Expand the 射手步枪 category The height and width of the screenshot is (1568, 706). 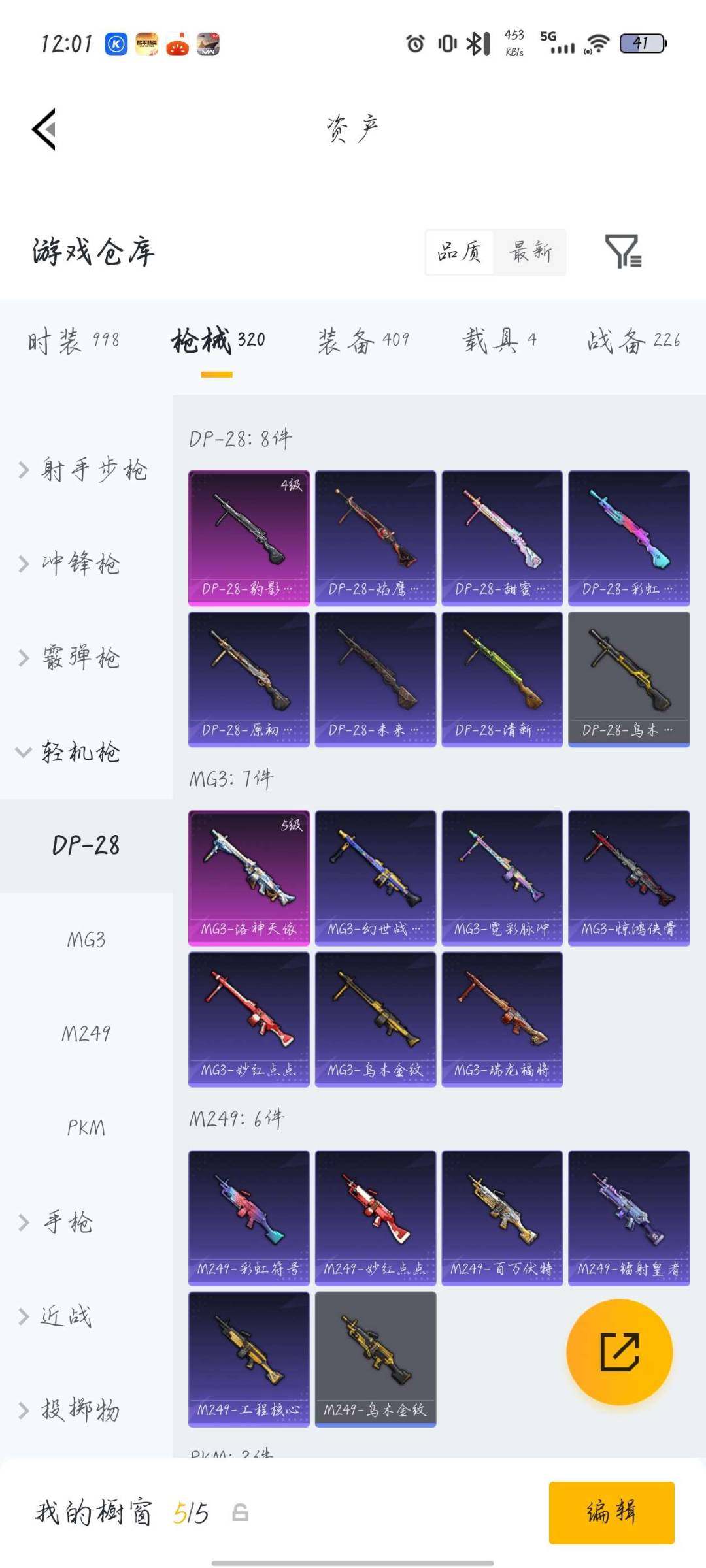85,470
